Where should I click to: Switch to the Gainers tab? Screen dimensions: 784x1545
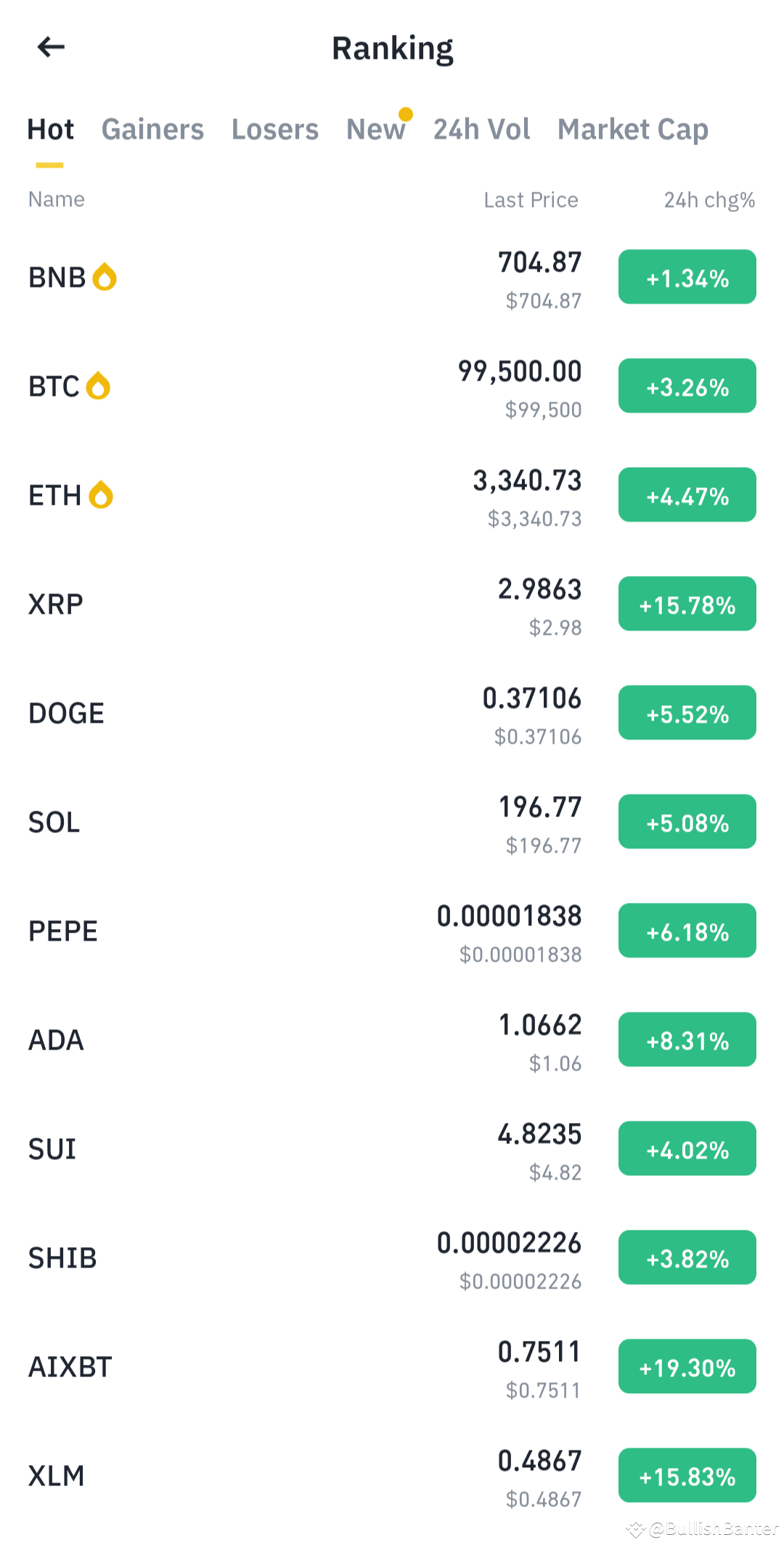[x=152, y=129]
